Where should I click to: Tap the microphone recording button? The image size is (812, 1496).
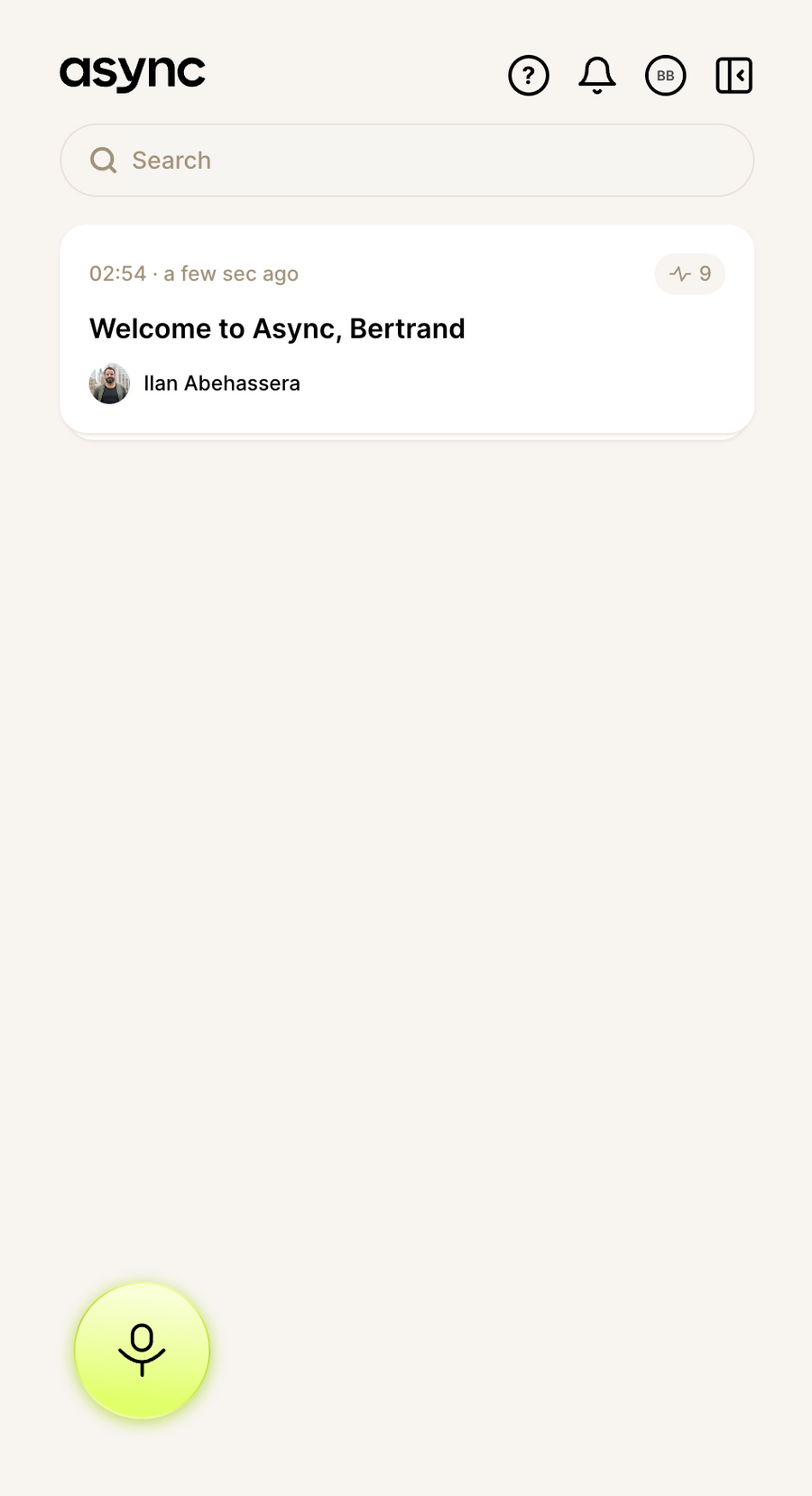tap(142, 1349)
